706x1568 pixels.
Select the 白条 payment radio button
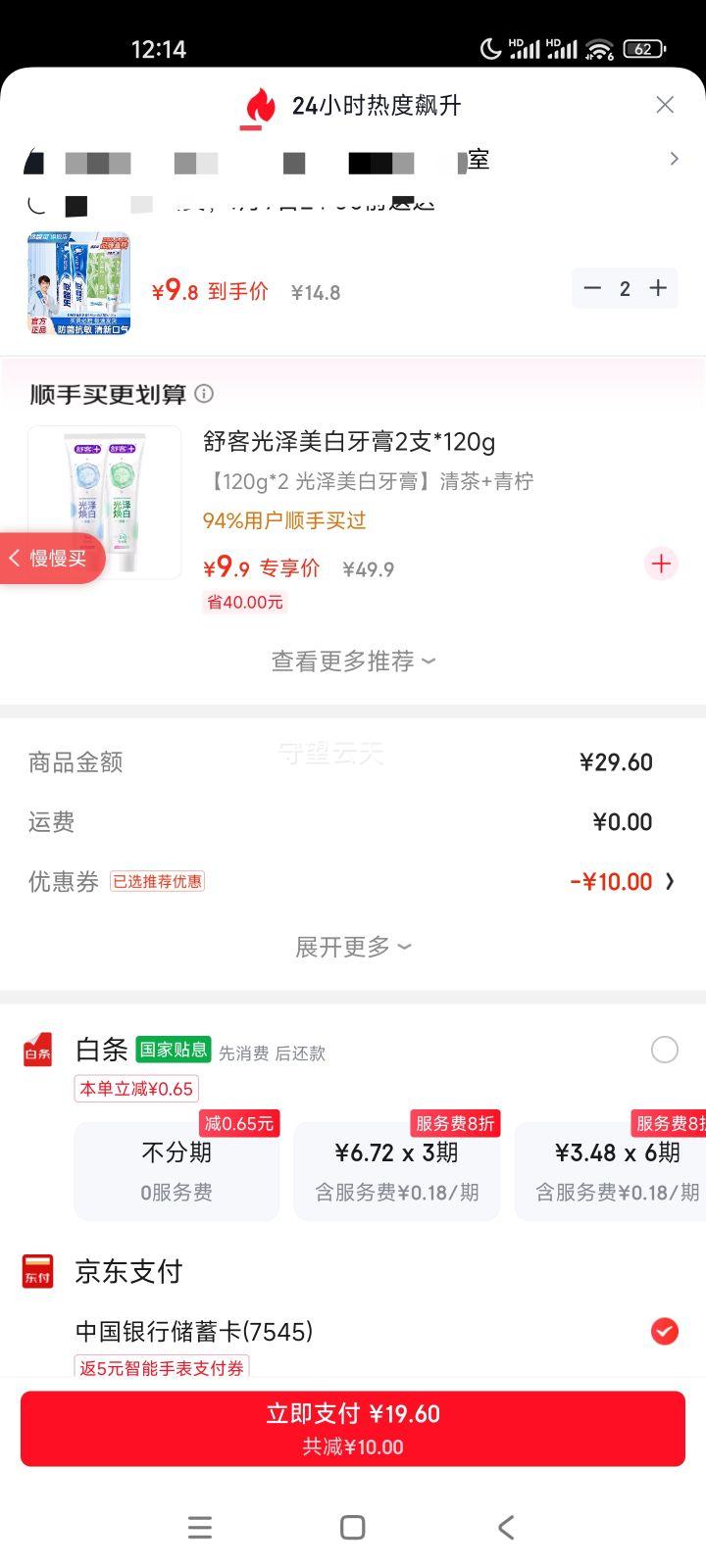point(665,1050)
